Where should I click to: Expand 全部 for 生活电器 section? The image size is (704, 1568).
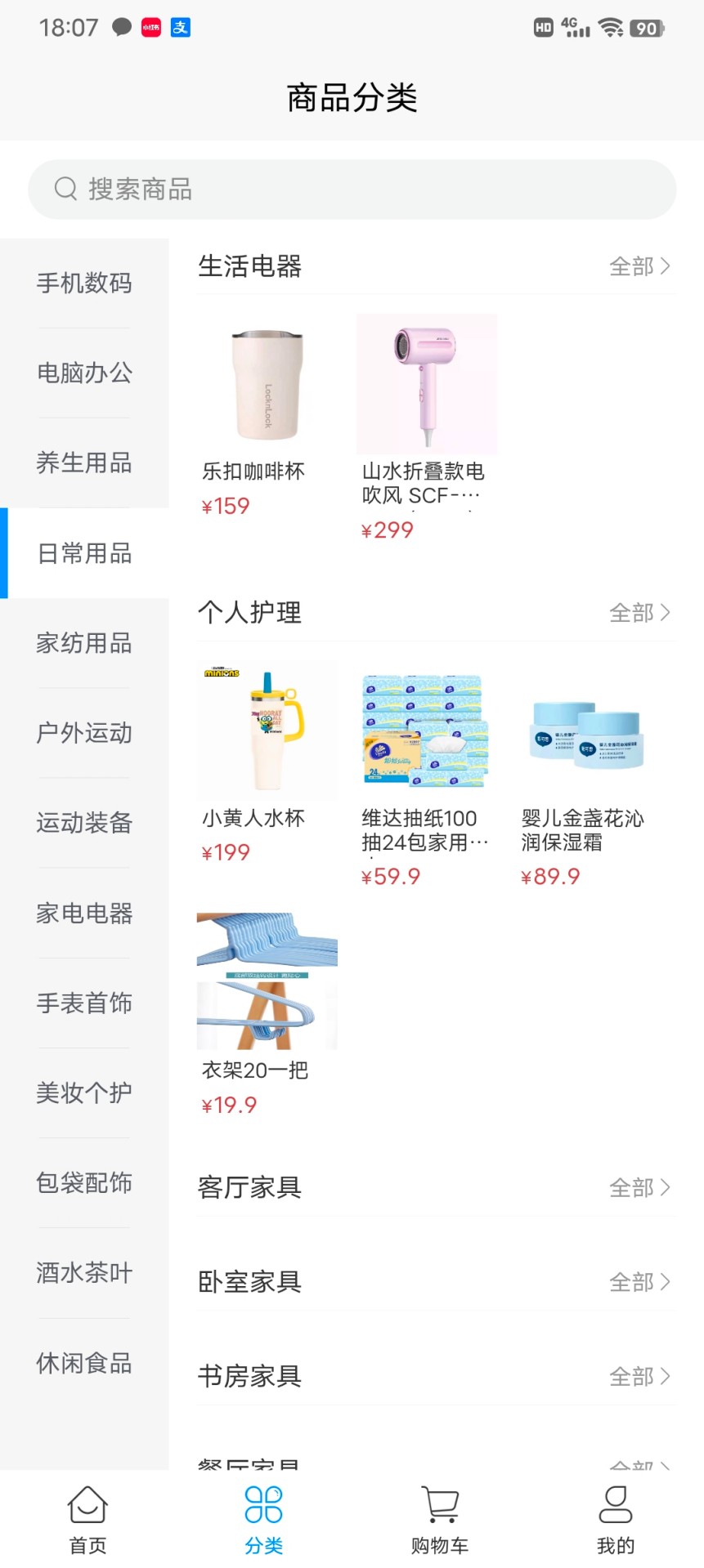point(640,266)
